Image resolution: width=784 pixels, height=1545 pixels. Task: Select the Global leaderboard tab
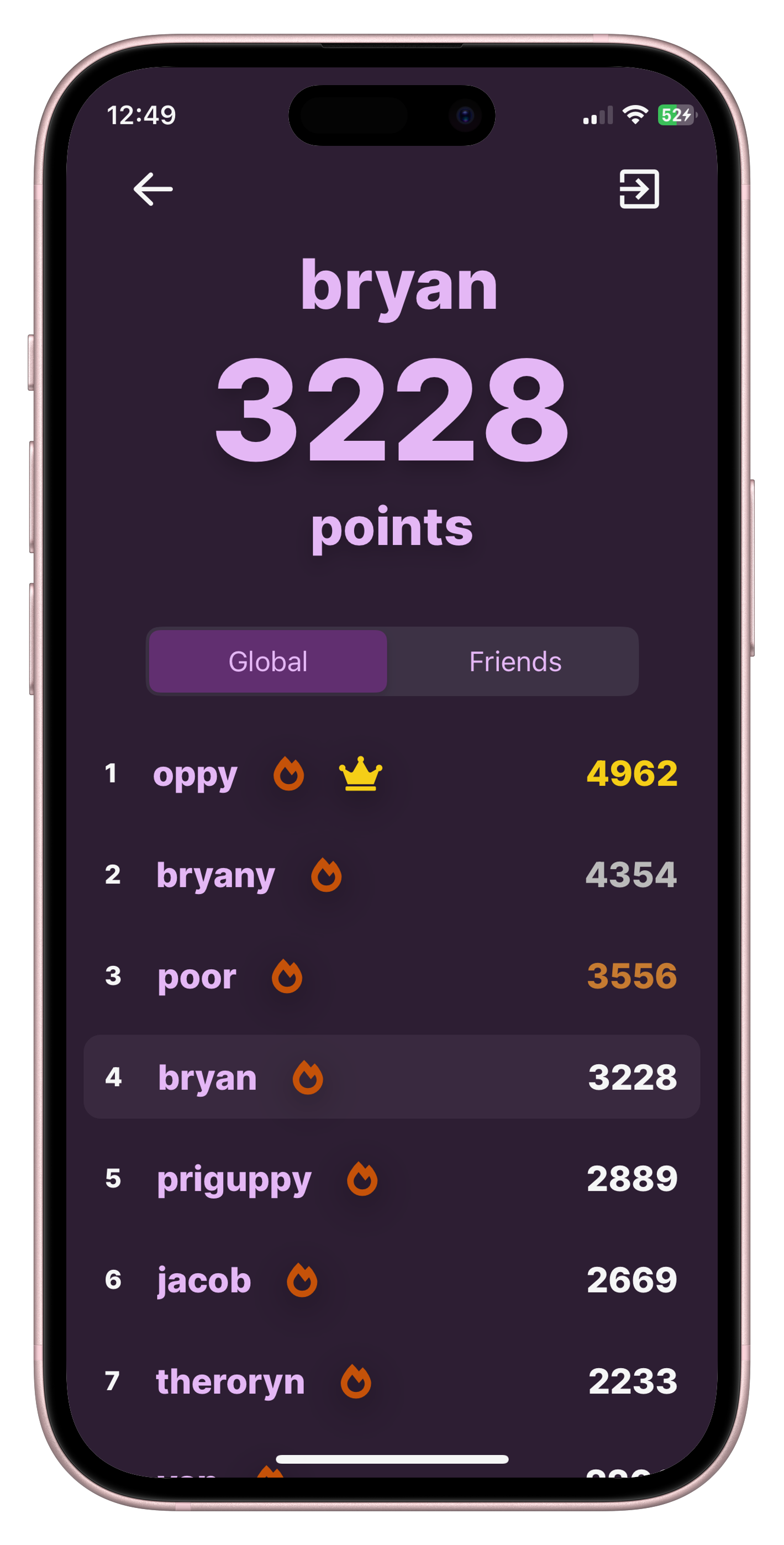[267, 661]
